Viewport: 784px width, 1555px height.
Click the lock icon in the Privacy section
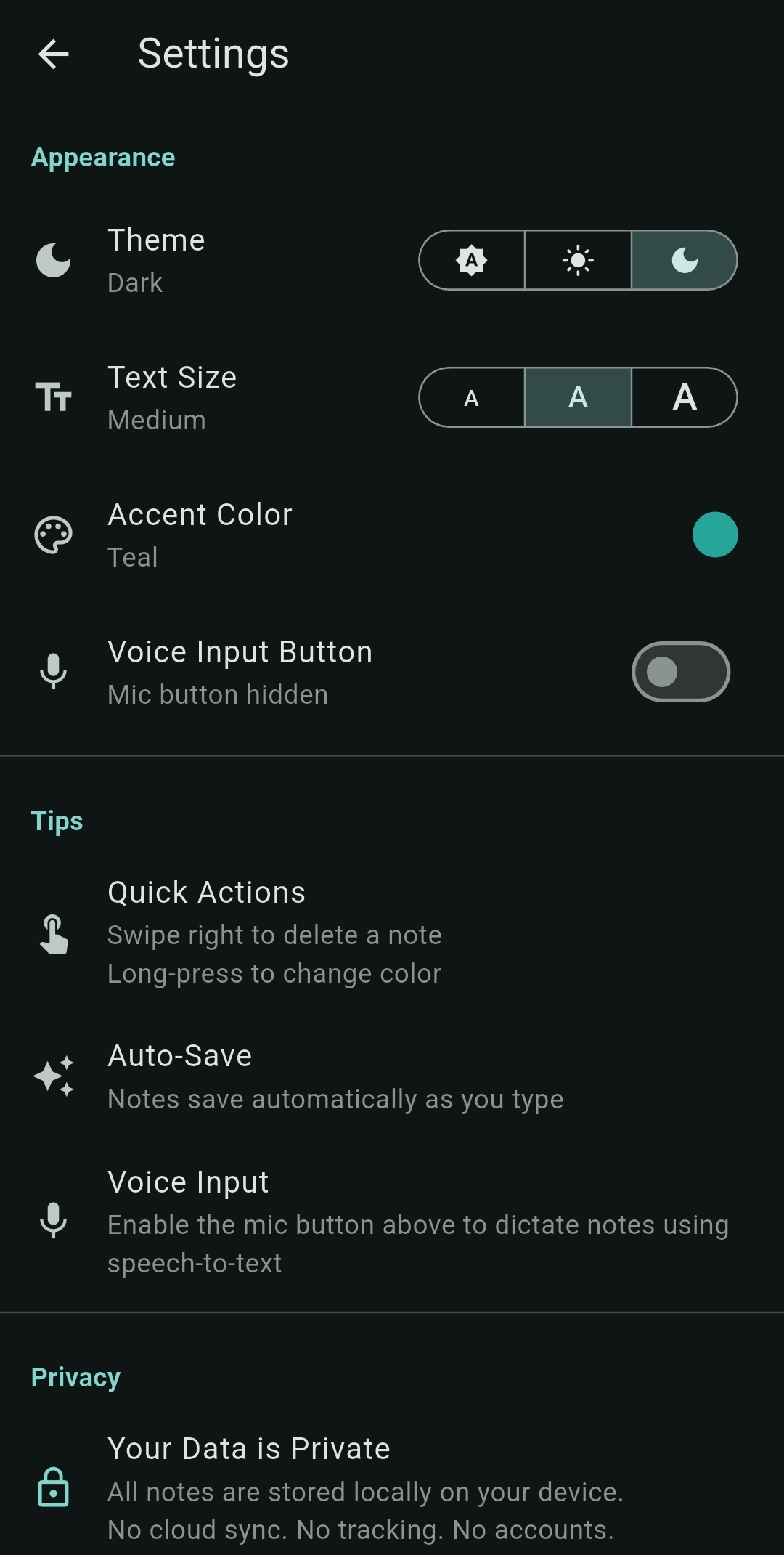click(x=53, y=1485)
